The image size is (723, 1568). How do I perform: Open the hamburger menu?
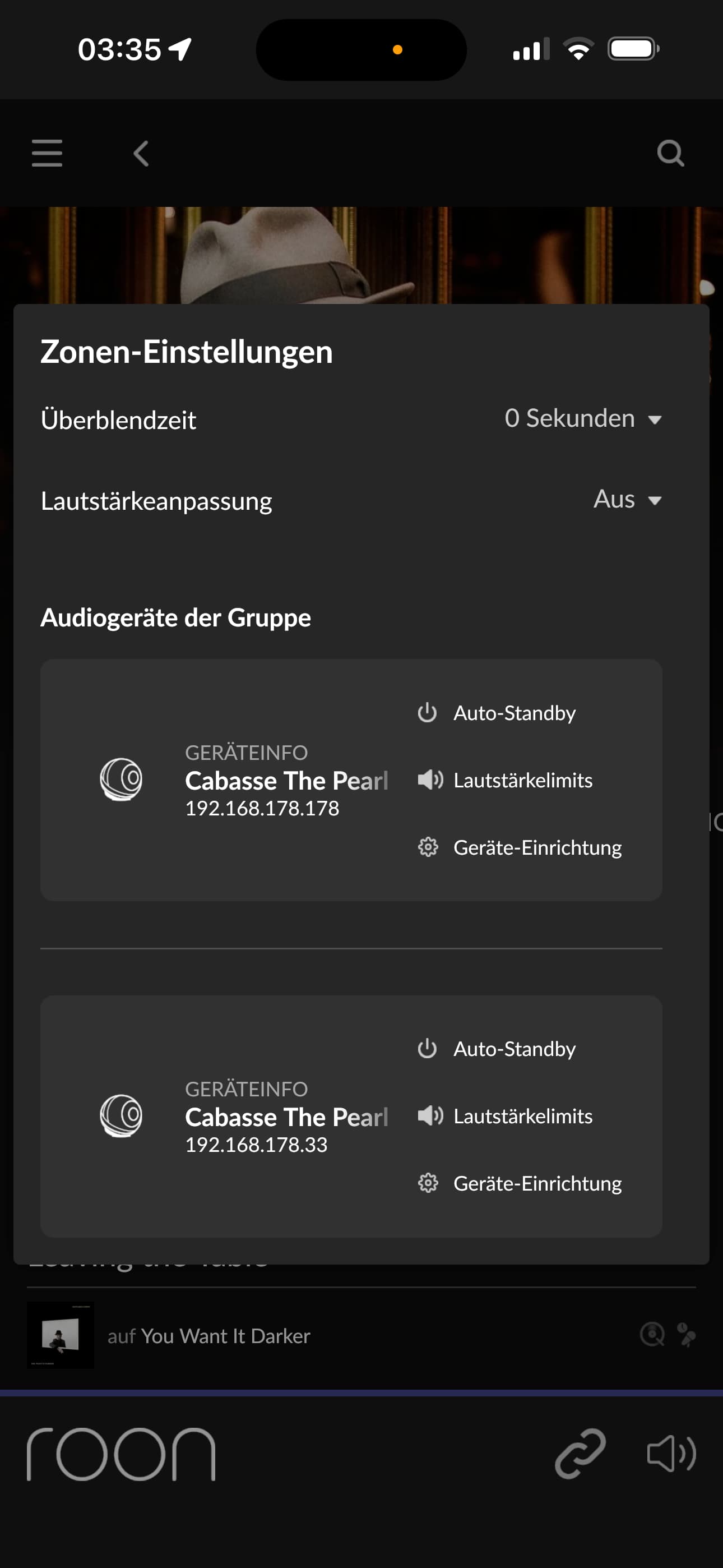[47, 153]
